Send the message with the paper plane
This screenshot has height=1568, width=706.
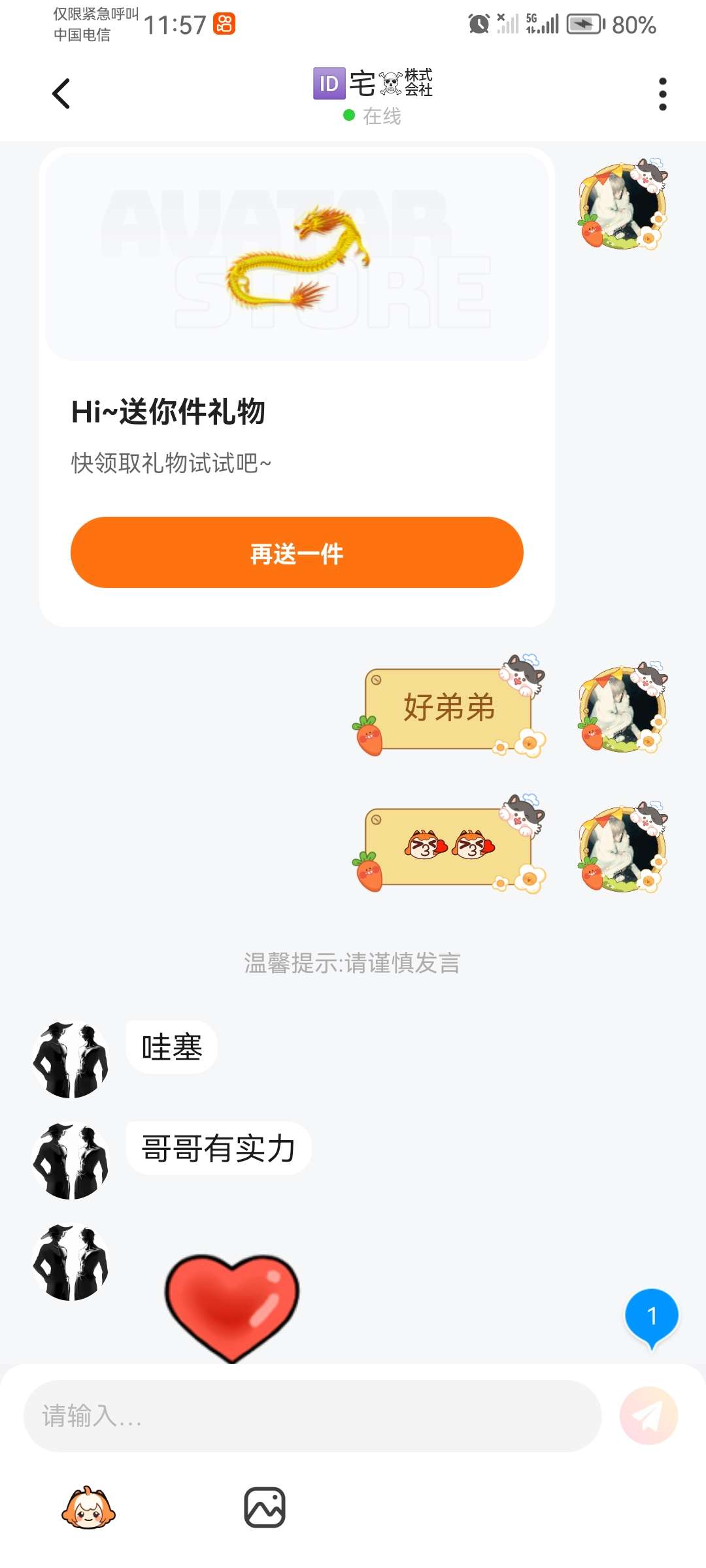pos(648,1416)
